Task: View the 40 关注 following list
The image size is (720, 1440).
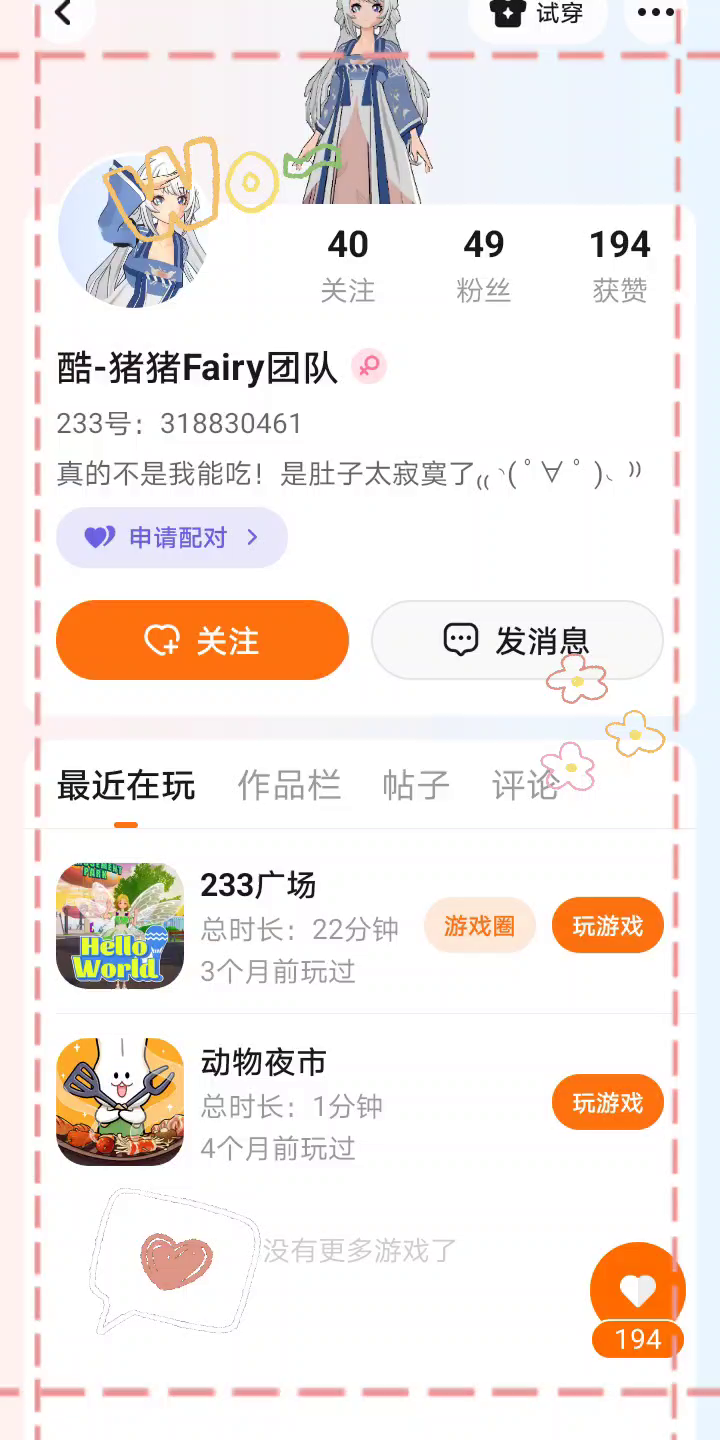Action: [x=348, y=265]
